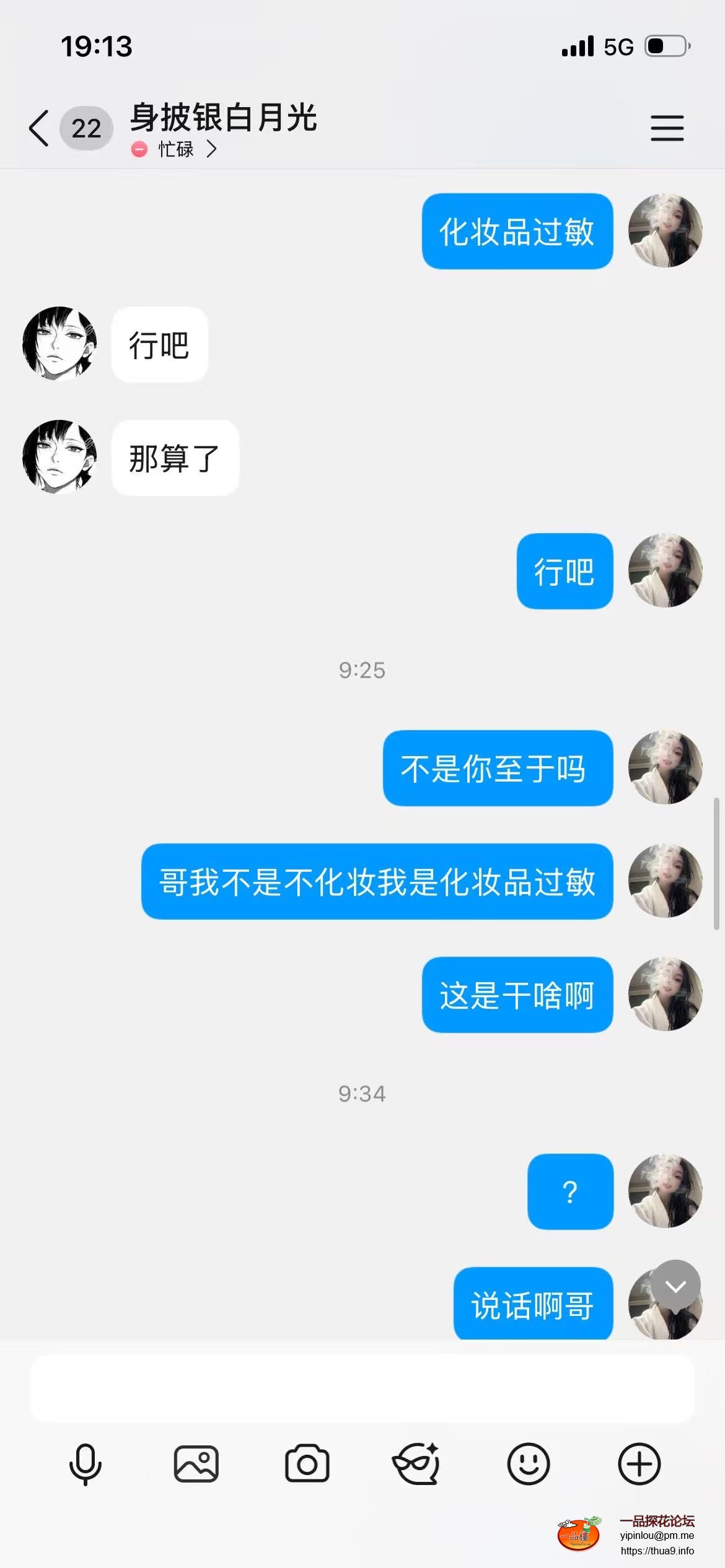Tap my avatar beside 化妆品过敏
This screenshot has height=1568, width=725.
tap(665, 230)
